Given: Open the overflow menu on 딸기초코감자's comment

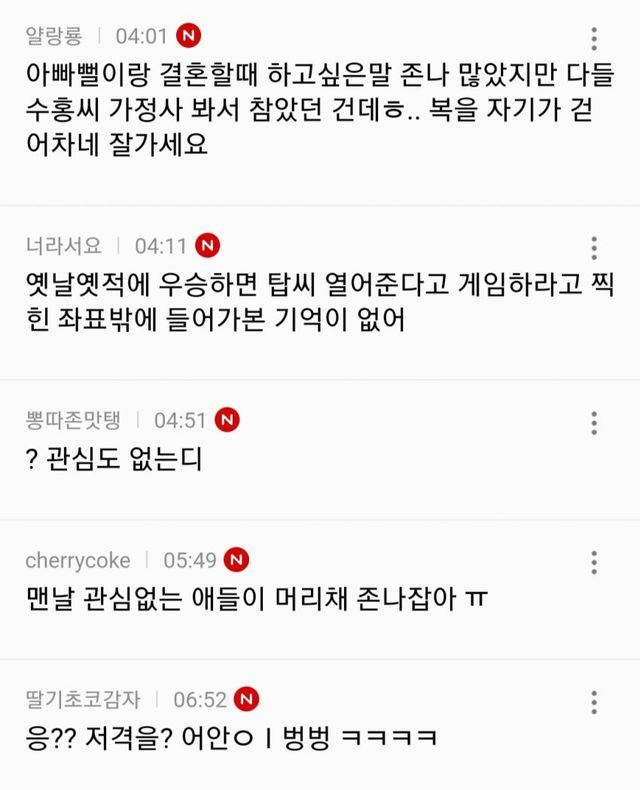Looking at the screenshot, I should pyautogui.click(x=594, y=701).
